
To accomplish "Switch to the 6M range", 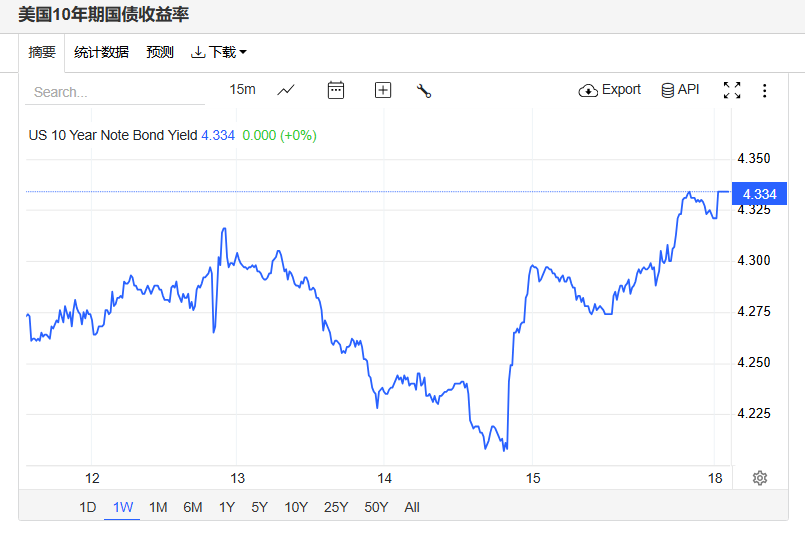I will [x=193, y=507].
